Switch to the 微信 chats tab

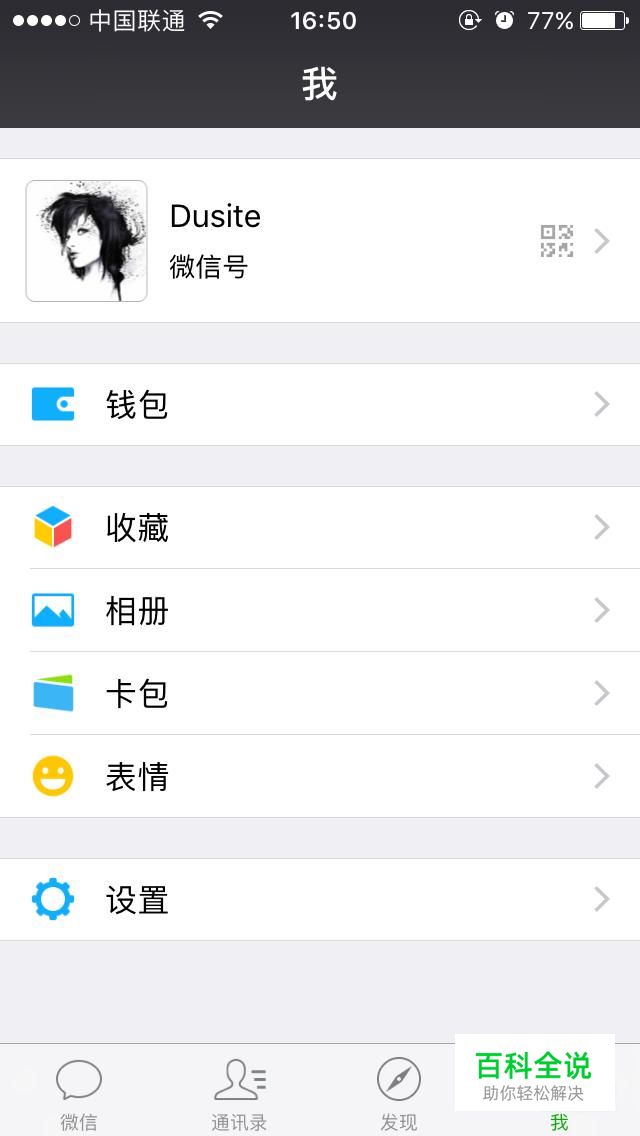point(79,1093)
